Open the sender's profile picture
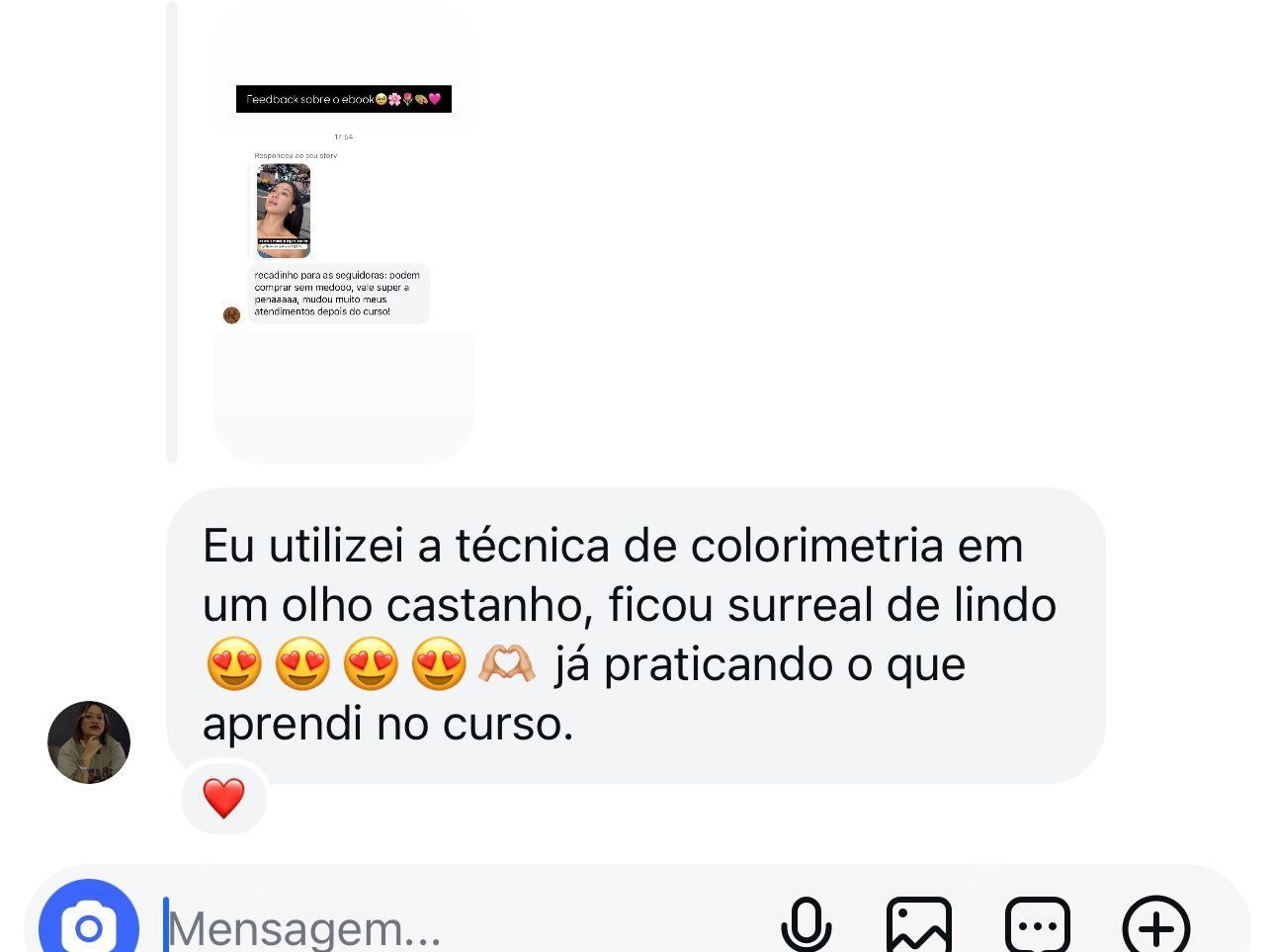Screen dimensions: 1275x952 (x=89, y=742)
